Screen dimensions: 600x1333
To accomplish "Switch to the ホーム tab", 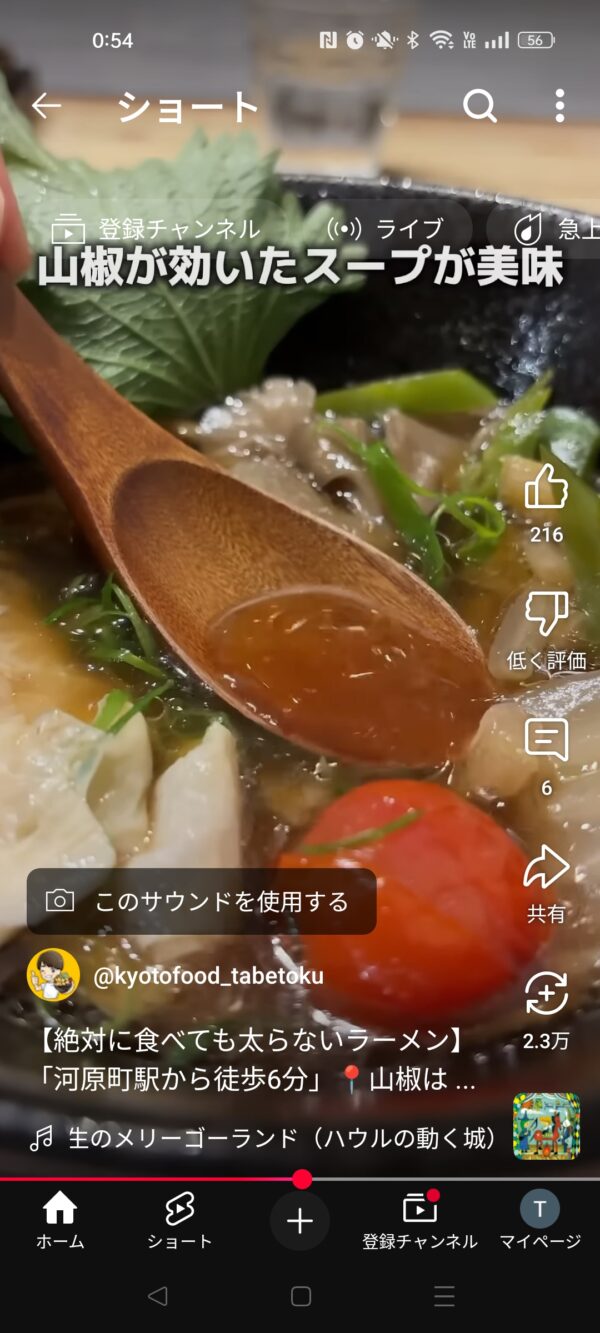I will [60, 1221].
